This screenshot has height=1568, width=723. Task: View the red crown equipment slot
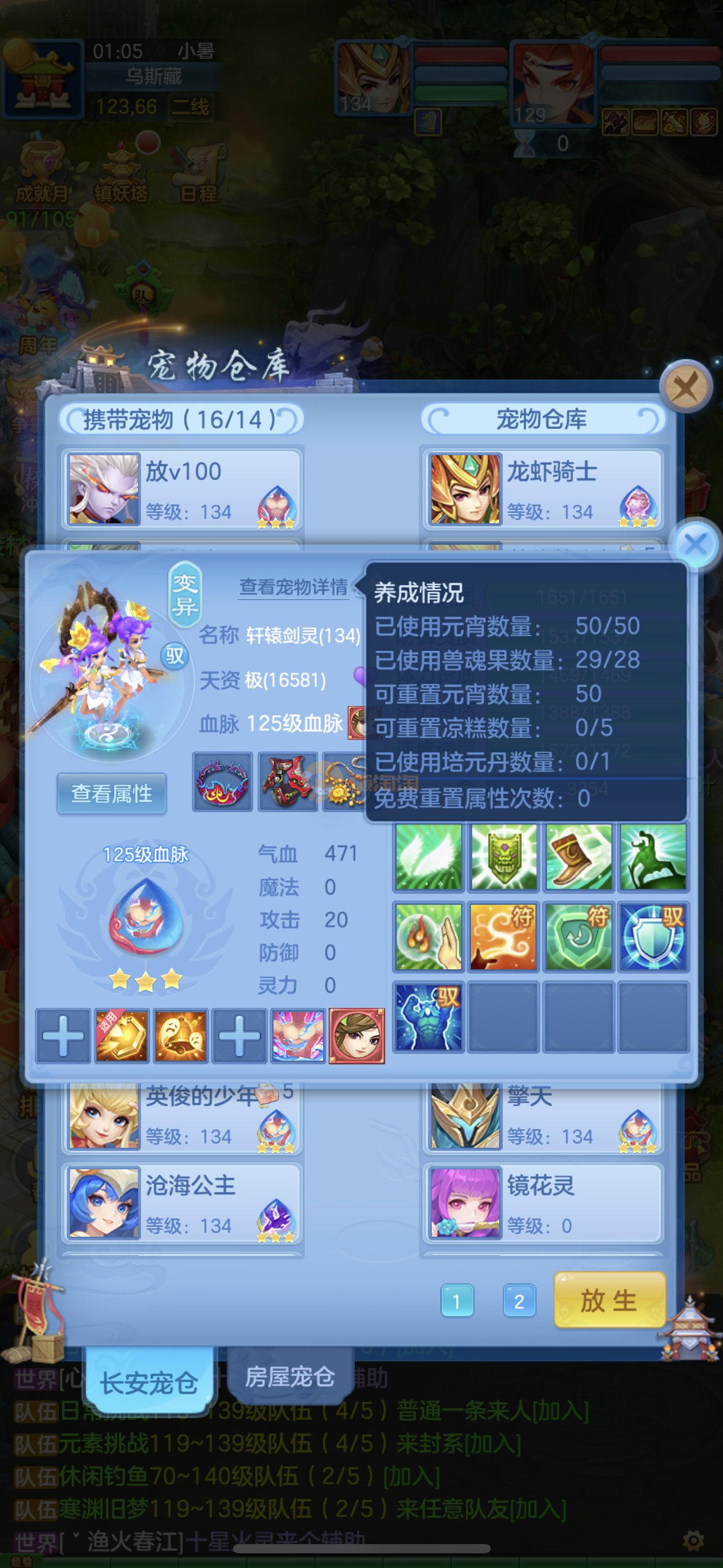pyautogui.click(x=223, y=782)
